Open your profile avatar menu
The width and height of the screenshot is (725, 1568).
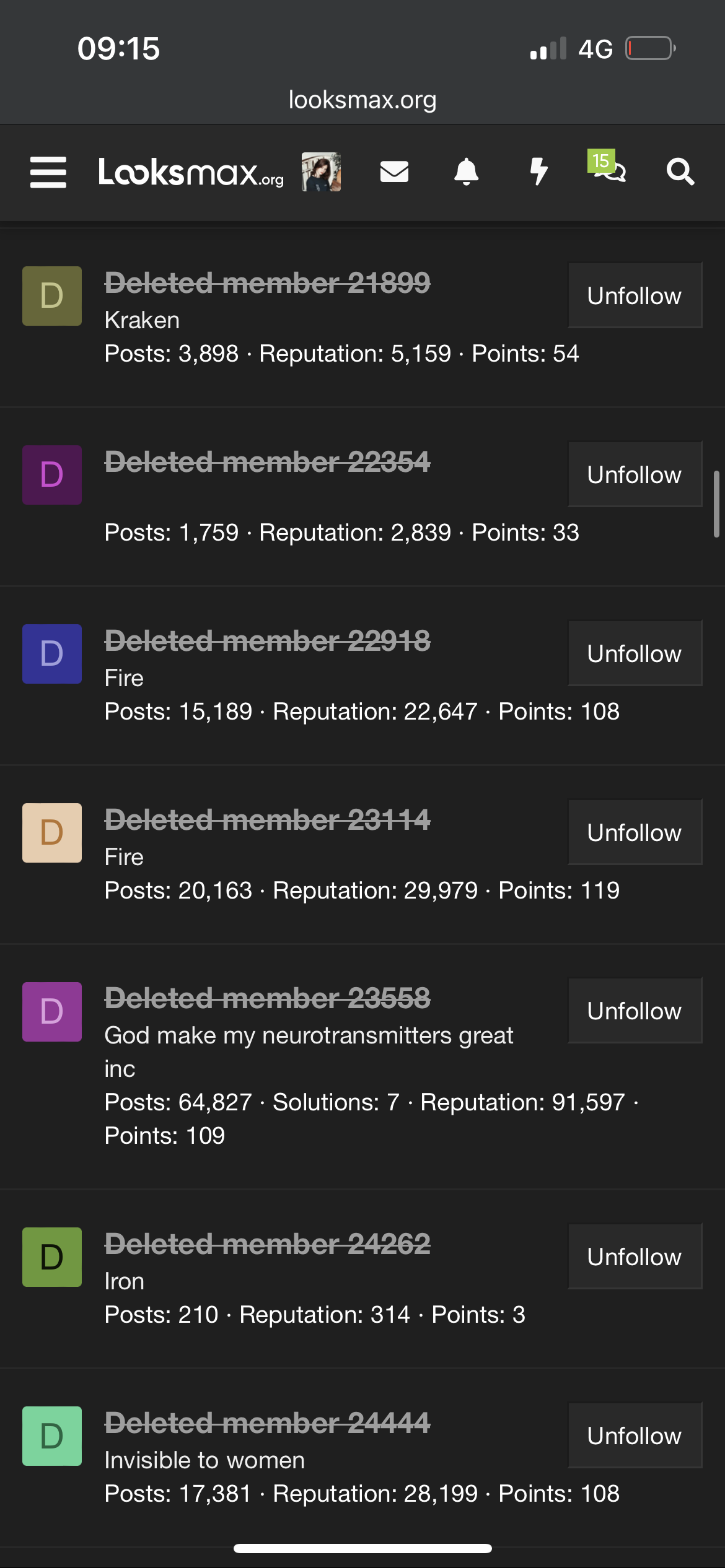coord(321,172)
